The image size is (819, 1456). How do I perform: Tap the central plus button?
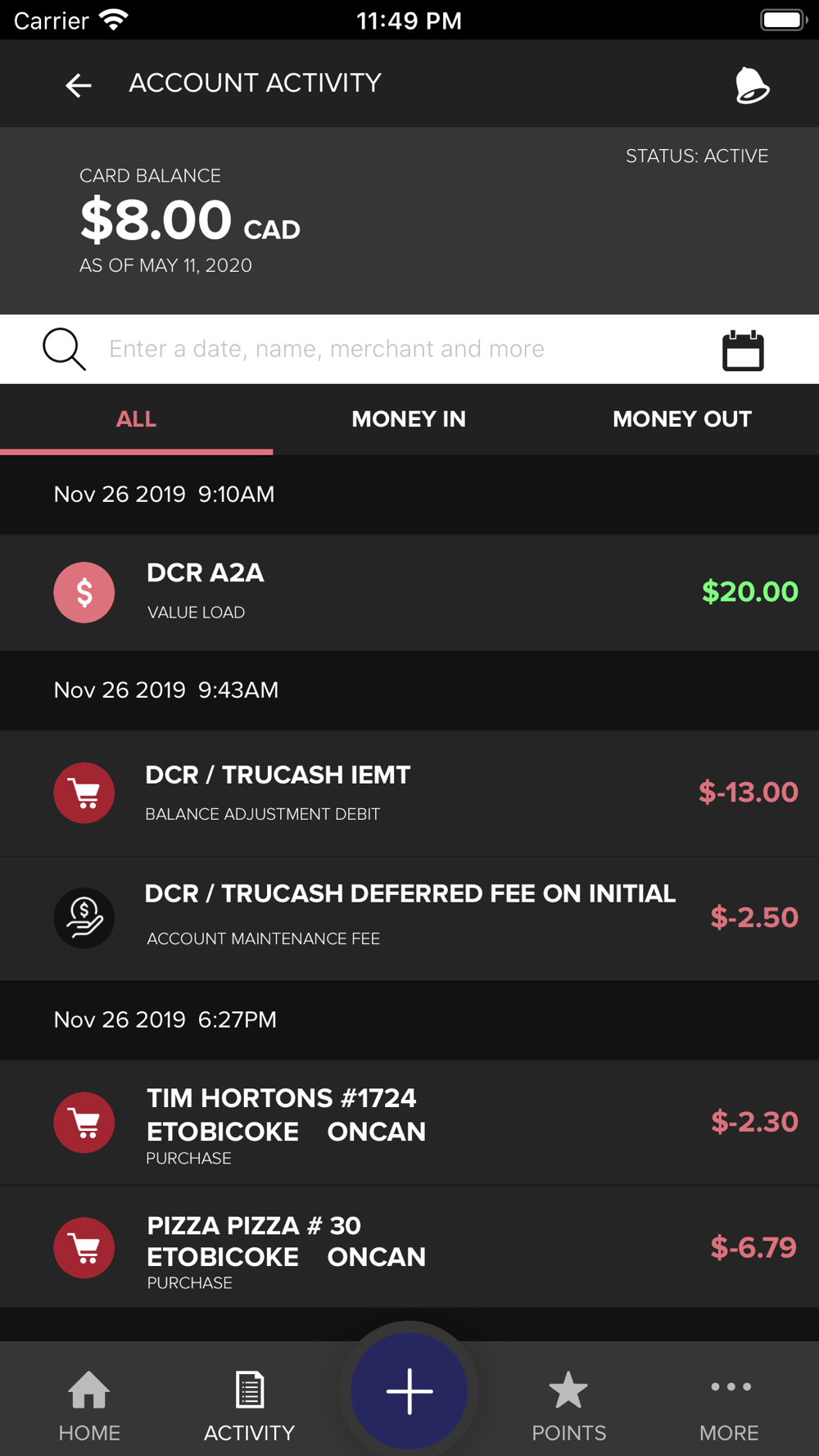(409, 1390)
